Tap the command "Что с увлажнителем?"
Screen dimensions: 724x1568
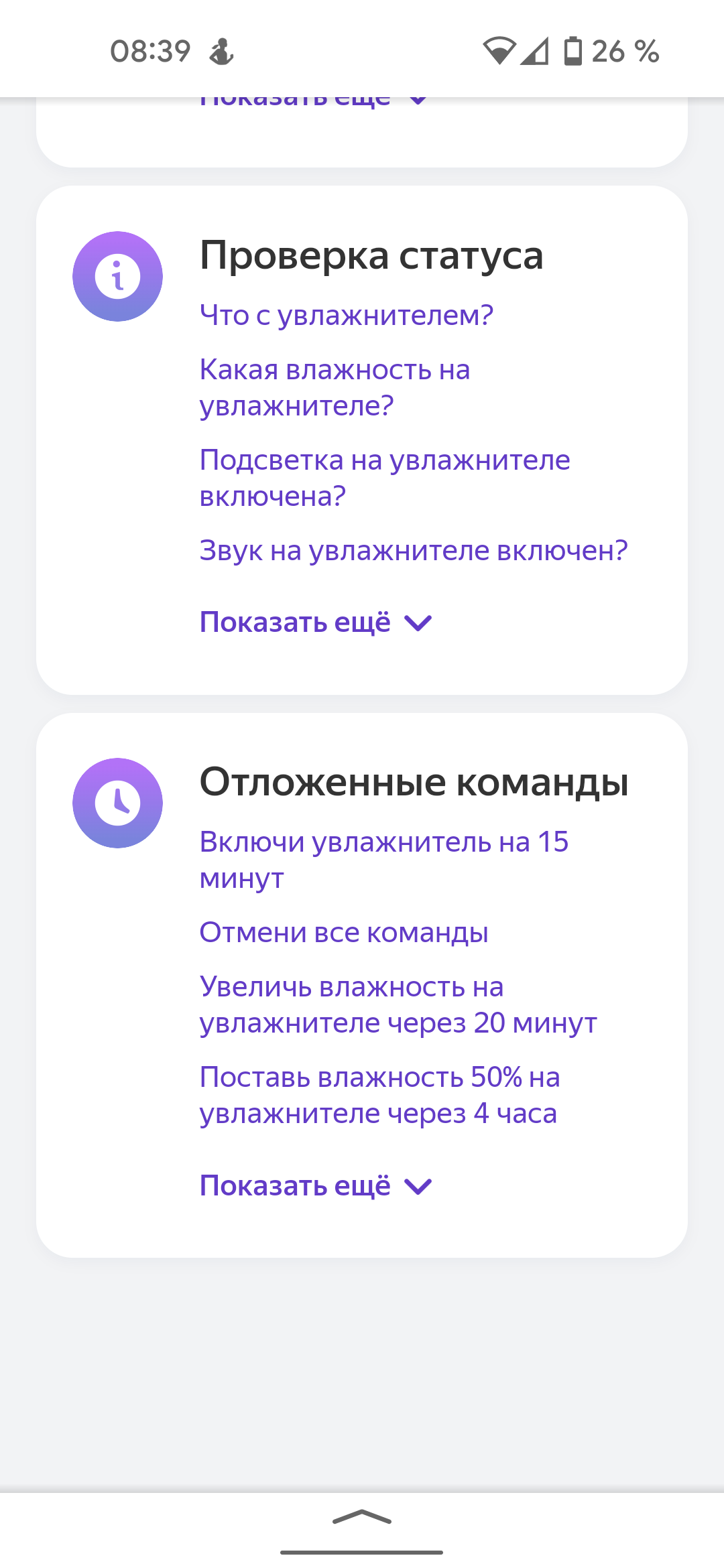pos(346,315)
